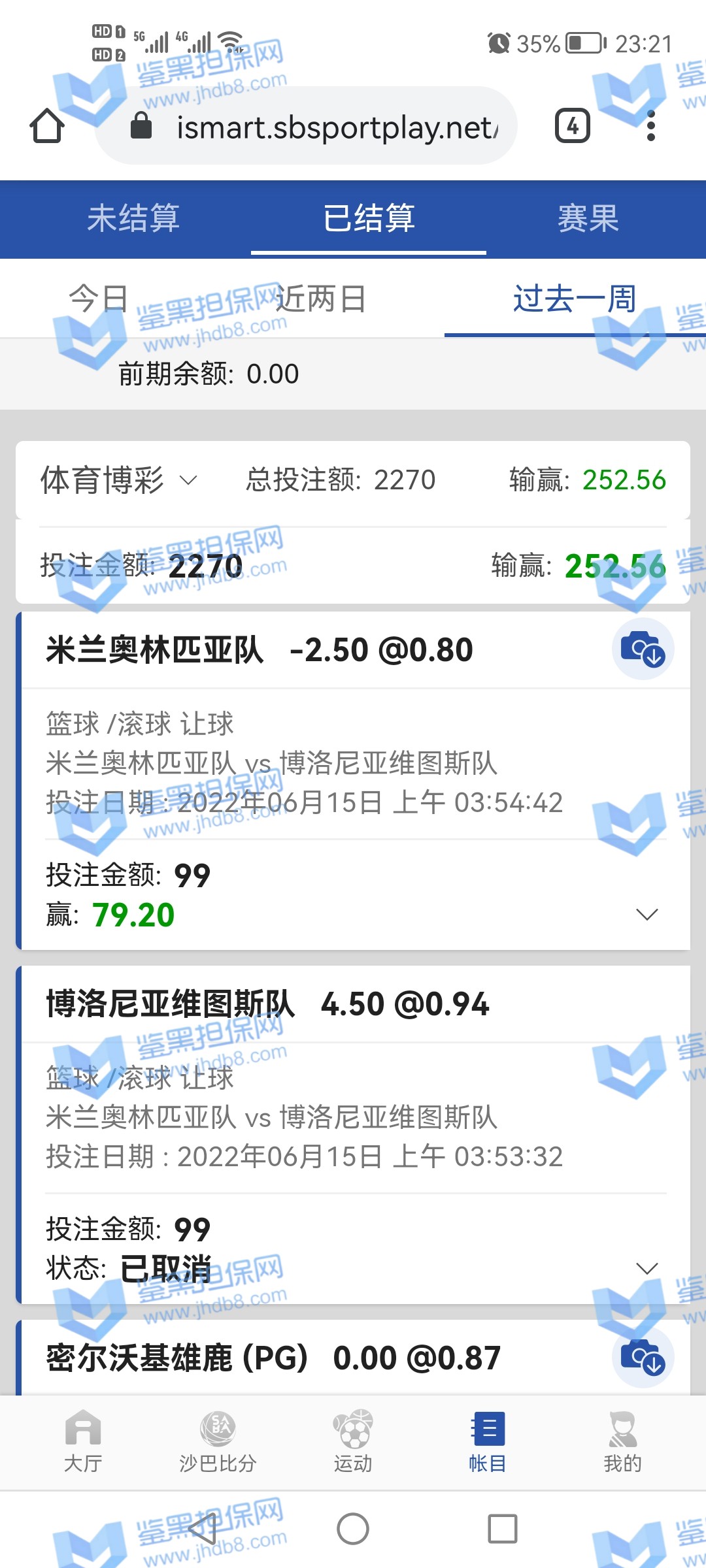Image resolution: width=706 pixels, height=1568 pixels.
Task: Select the 过去一周 filter
Action: tap(574, 299)
